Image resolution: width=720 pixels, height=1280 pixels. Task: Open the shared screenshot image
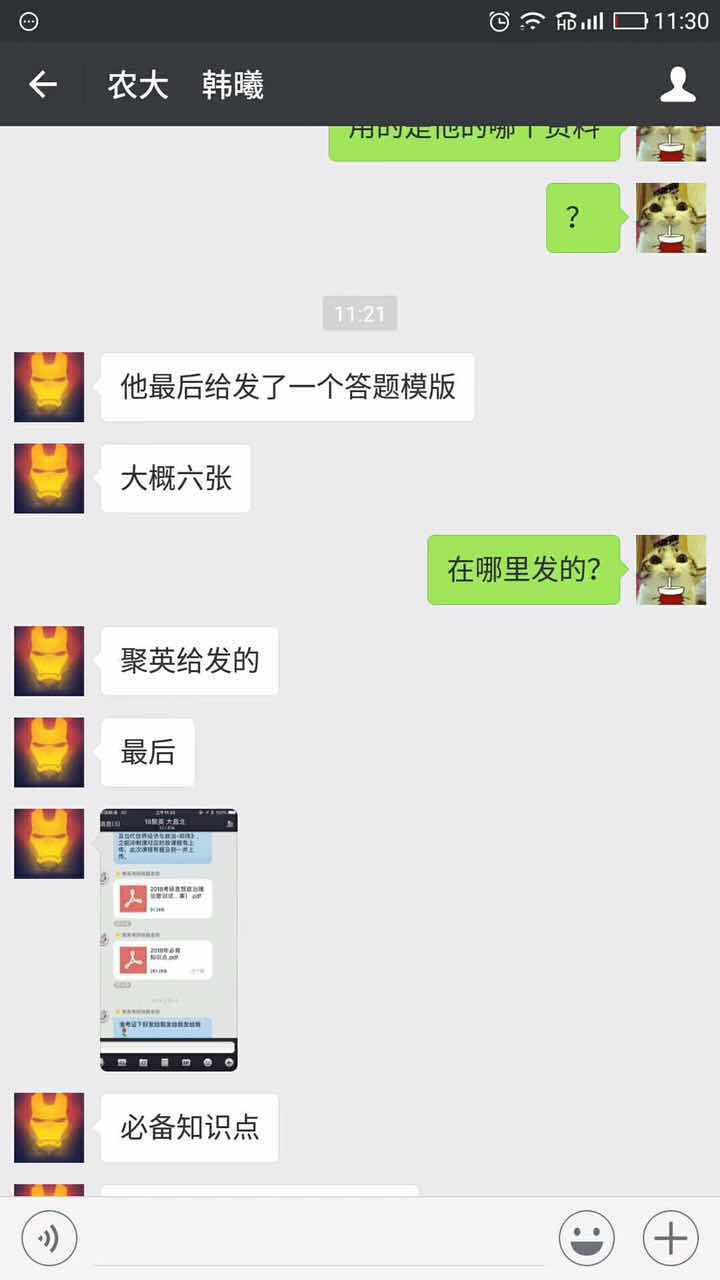[x=169, y=940]
